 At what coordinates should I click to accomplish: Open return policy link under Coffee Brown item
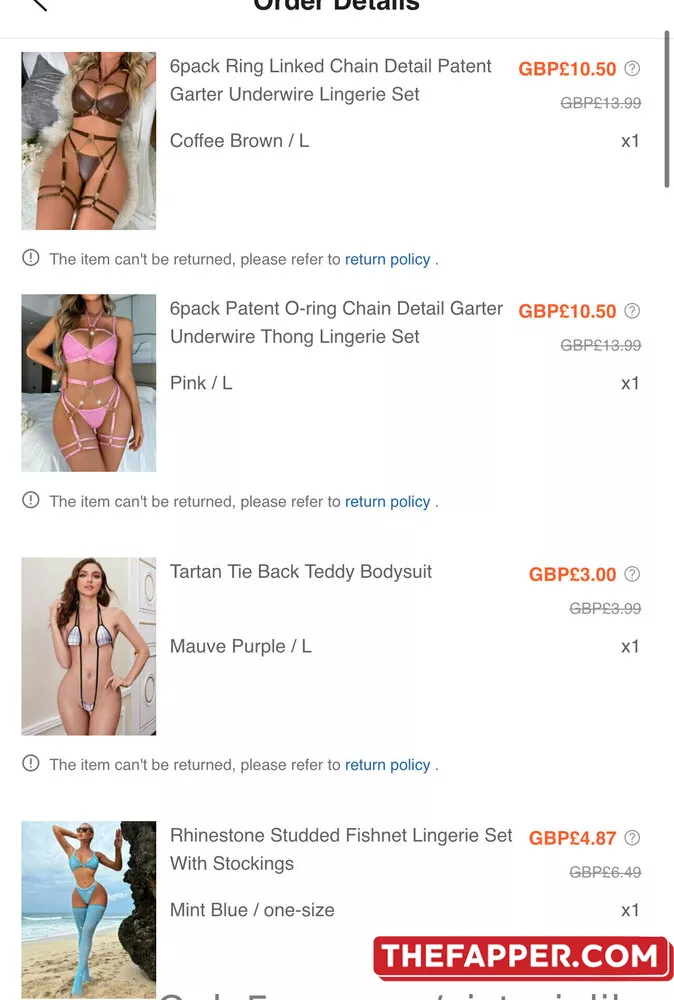pyautogui.click(x=387, y=259)
